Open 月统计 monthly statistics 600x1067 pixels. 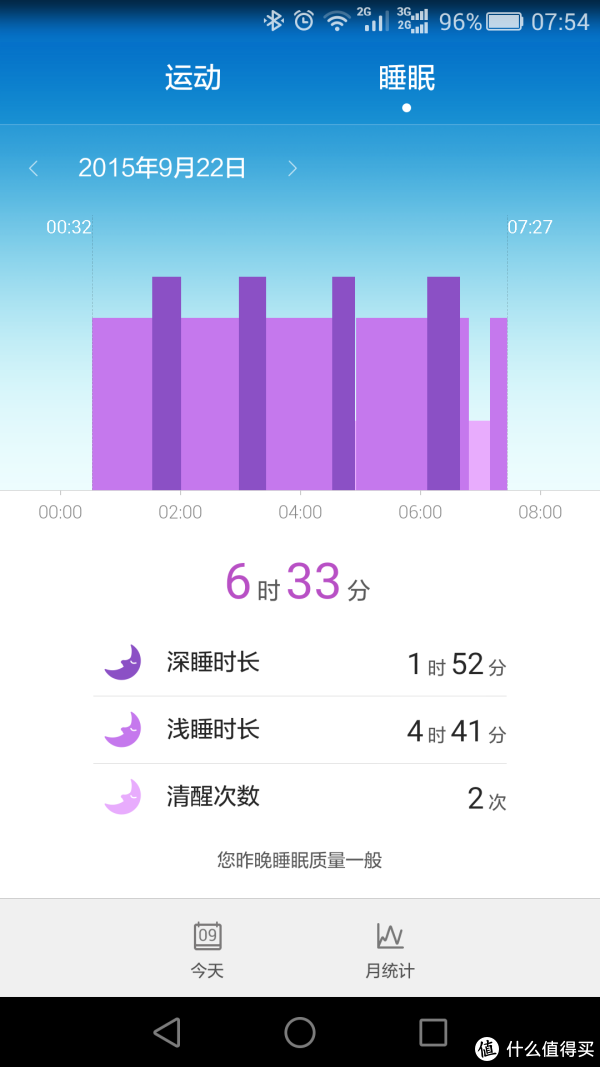(x=390, y=950)
